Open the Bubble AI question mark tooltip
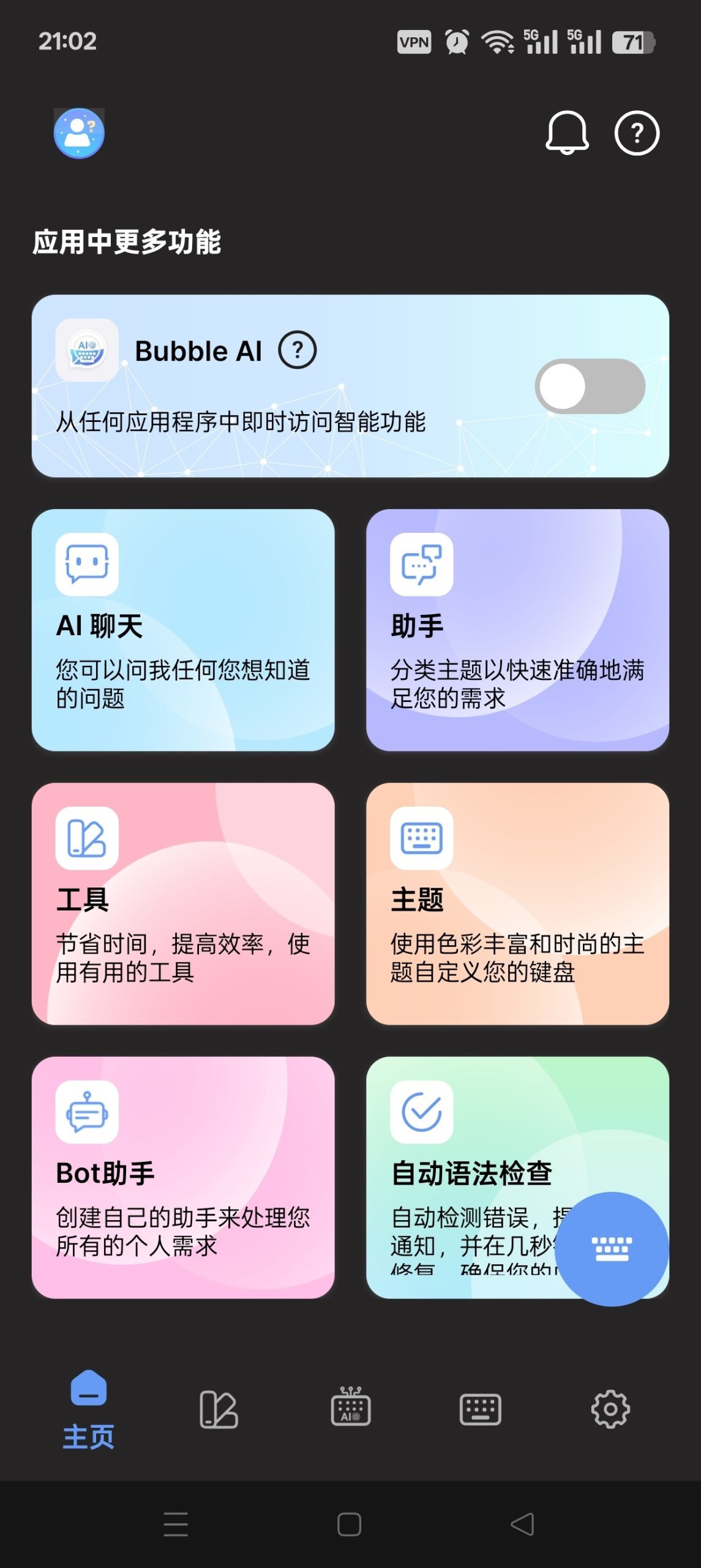The width and height of the screenshot is (701, 1568). [298, 350]
